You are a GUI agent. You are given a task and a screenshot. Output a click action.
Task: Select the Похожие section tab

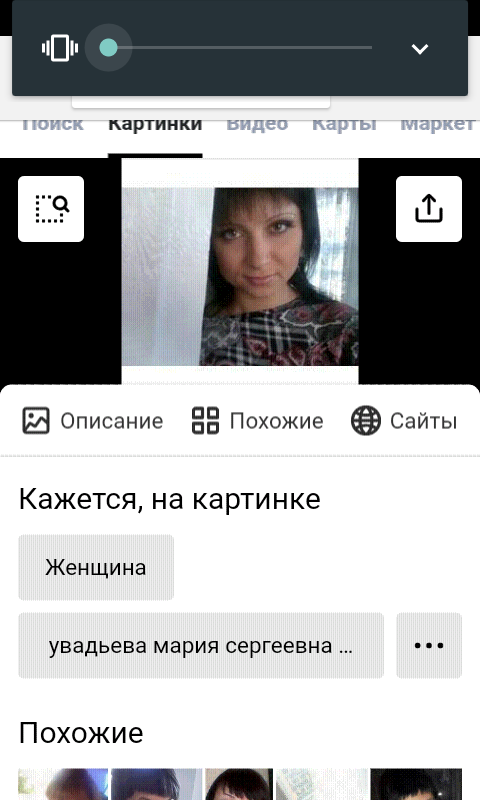[257, 421]
